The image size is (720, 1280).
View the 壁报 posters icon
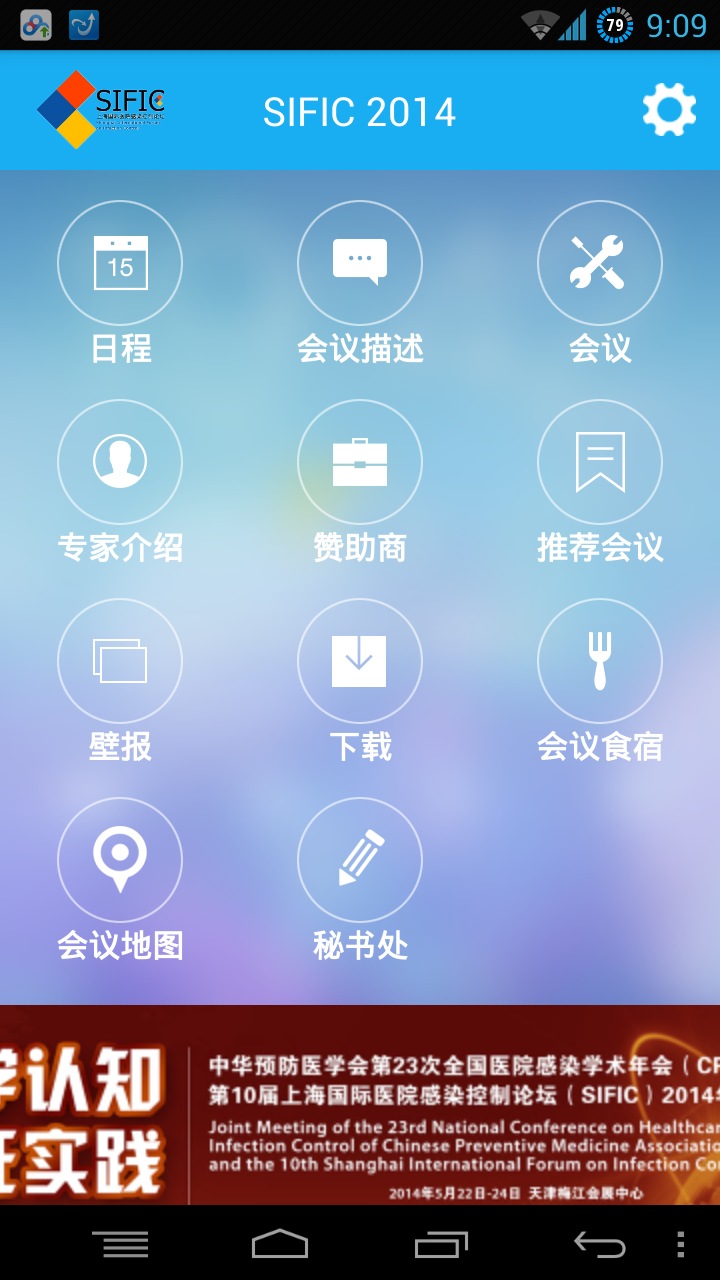[x=120, y=660]
